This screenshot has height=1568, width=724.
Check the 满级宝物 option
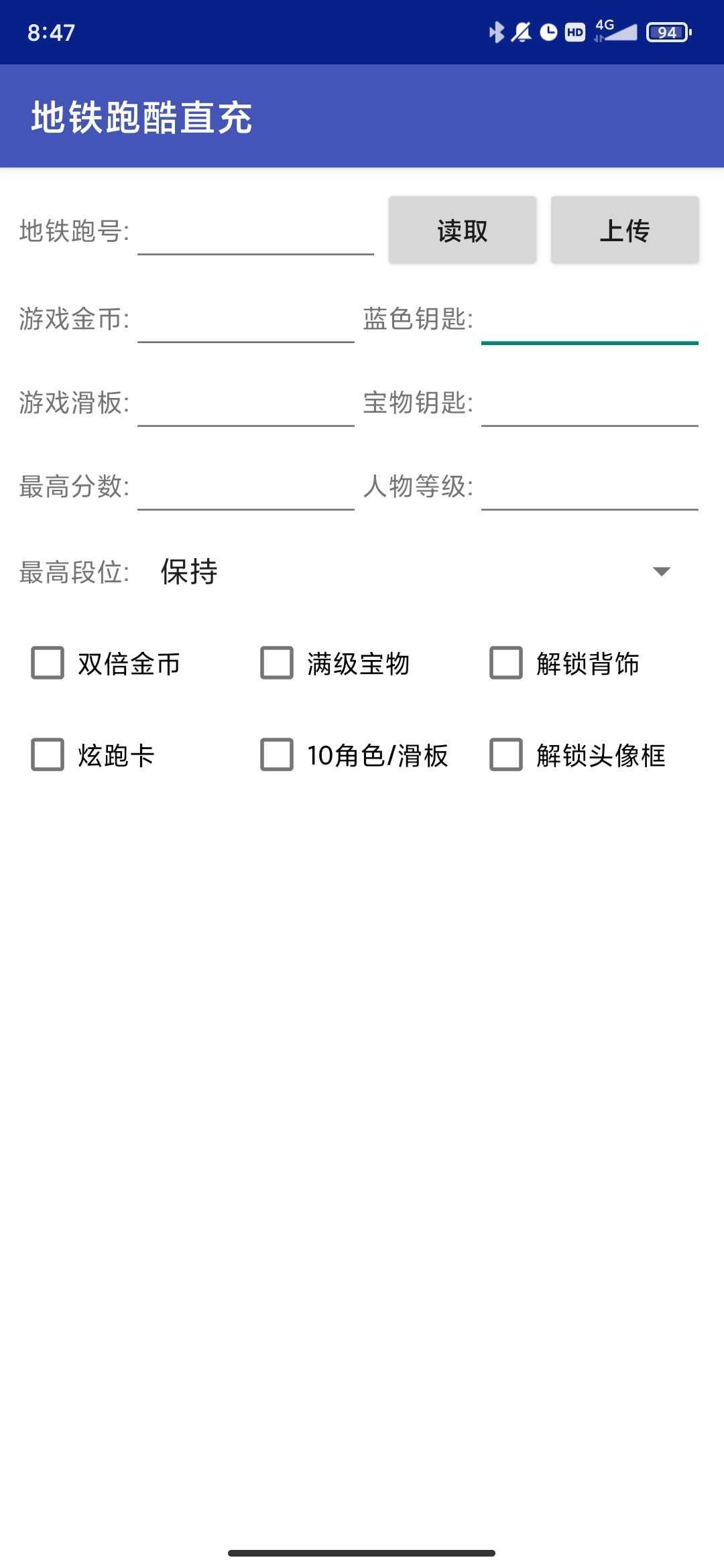tap(275, 663)
